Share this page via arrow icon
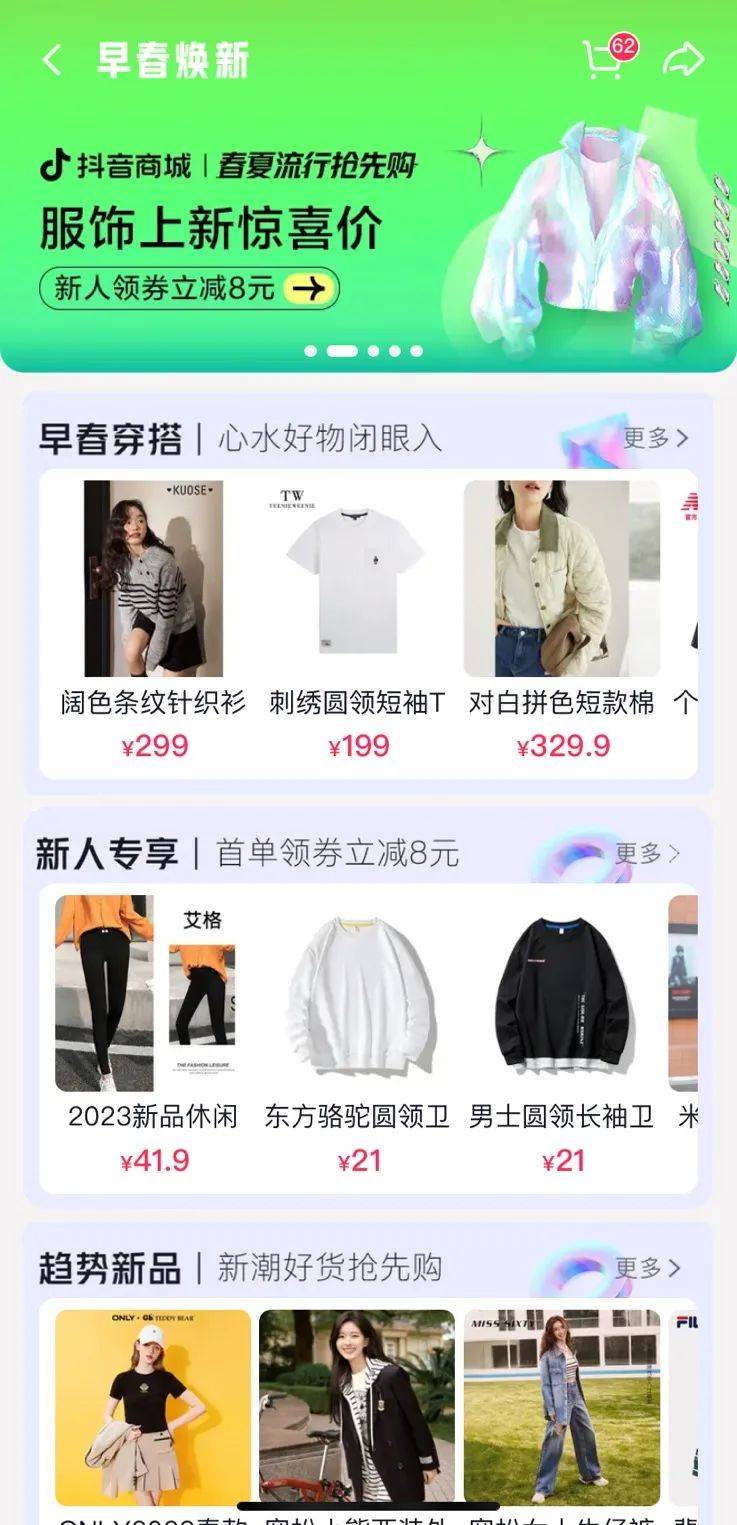Image resolution: width=737 pixels, height=1525 pixels. (x=684, y=60)
